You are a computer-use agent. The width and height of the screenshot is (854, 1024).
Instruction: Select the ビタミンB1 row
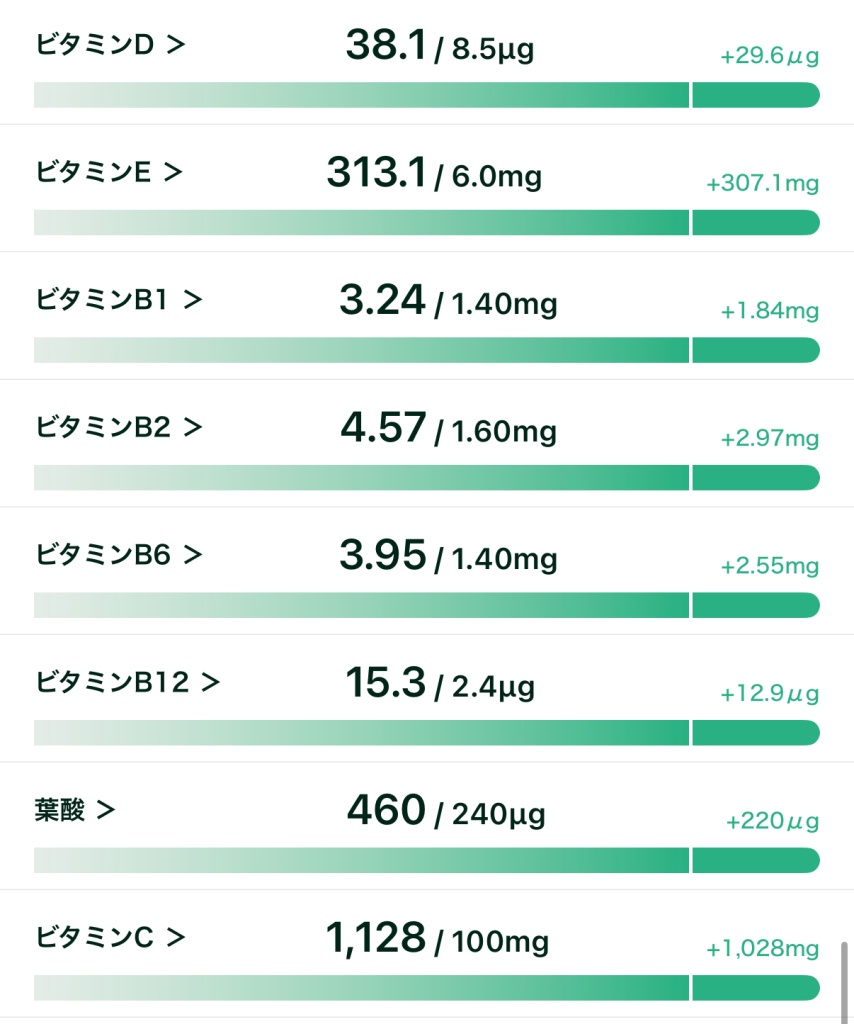[119, 299]
